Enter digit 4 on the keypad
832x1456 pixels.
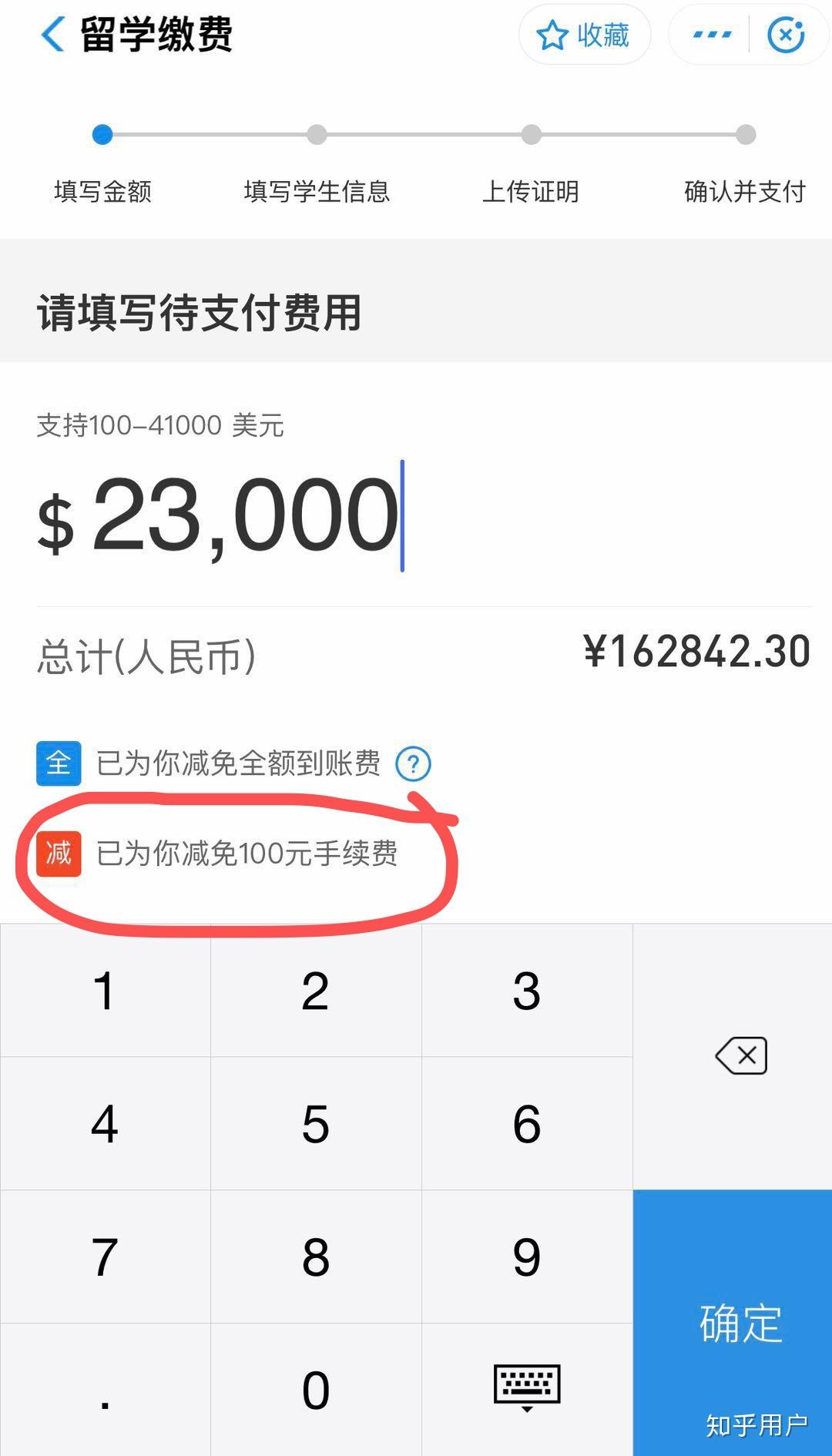(105, 1124)
